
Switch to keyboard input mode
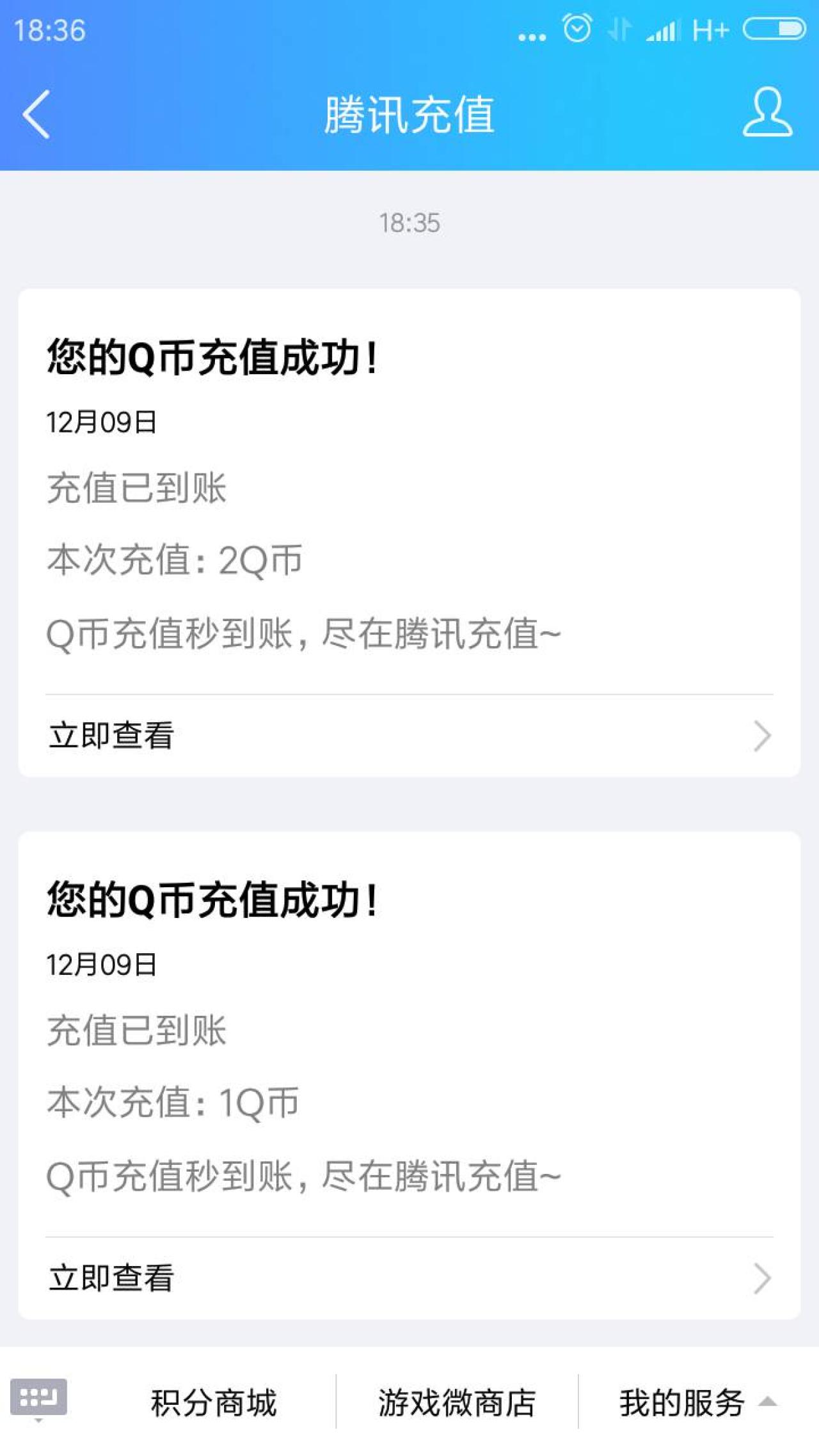click(x=38, y=1398)
